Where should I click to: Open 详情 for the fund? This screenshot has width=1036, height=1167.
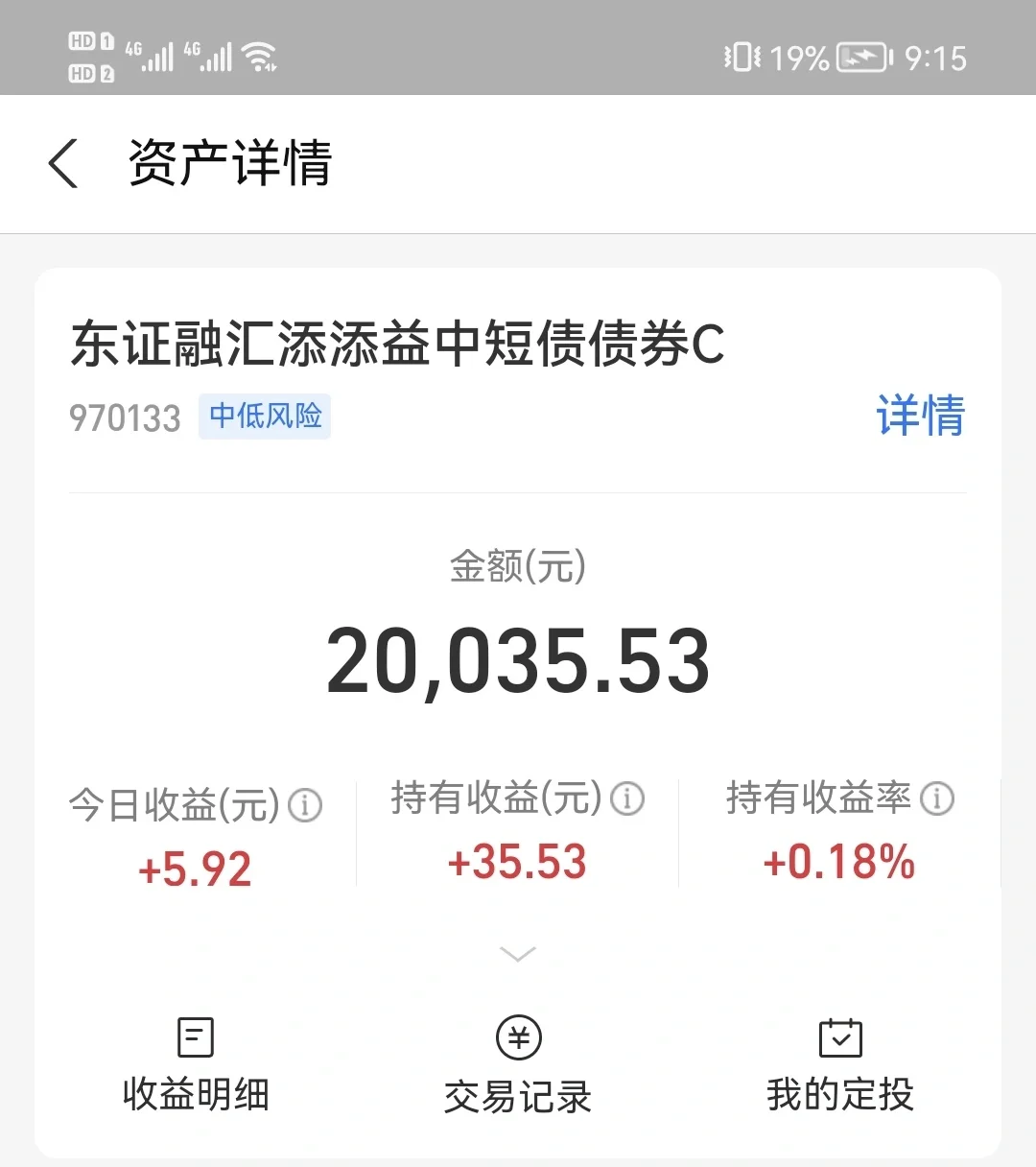(x=919, y=416)
